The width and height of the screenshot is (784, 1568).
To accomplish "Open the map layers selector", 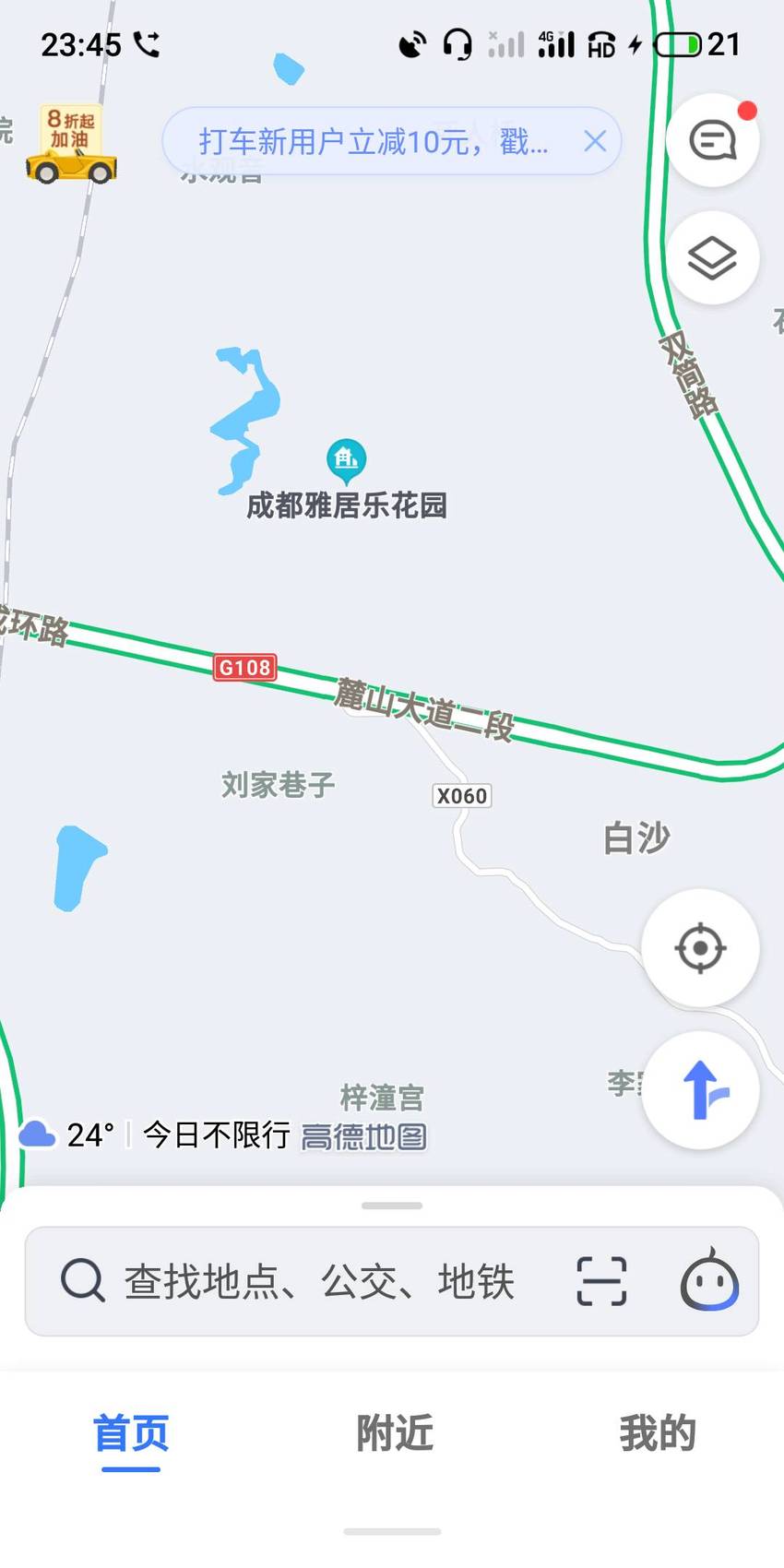I will [712, 257].
